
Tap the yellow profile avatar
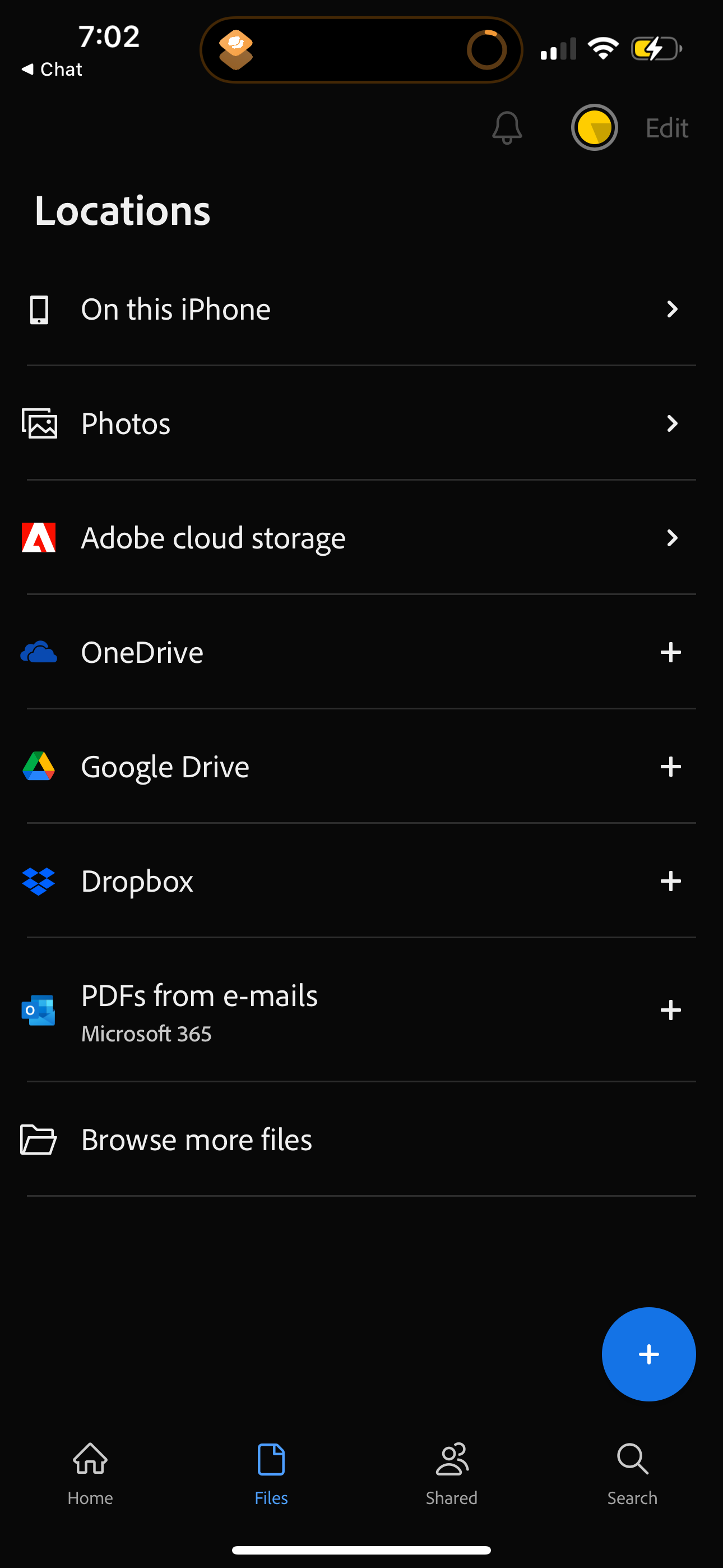(x=595, y=128)
